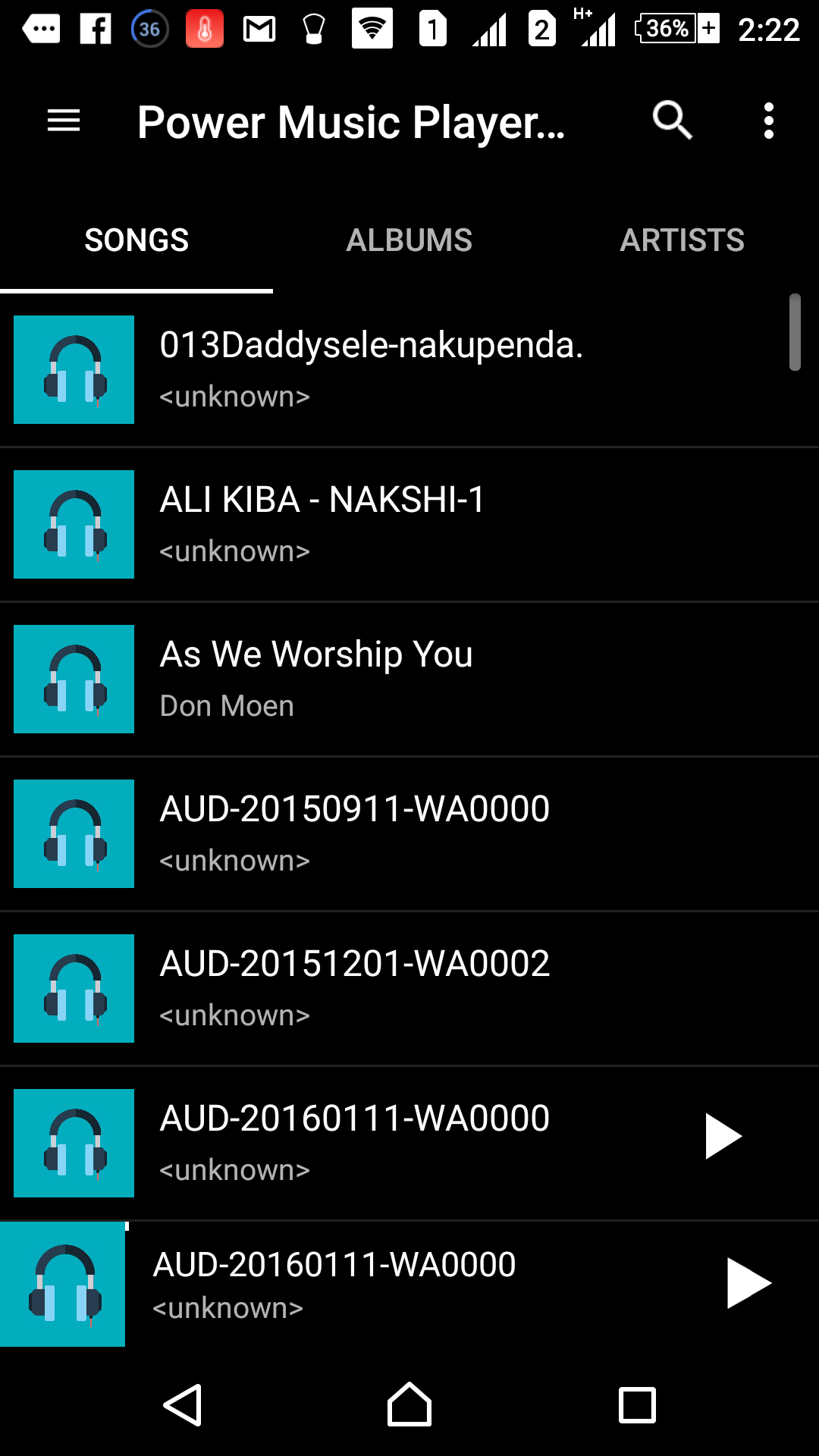The width and height of the screenshot is (819, 1456).
Task: Tap the bottom song's play triangle
Action: [x=749, y=1282]
